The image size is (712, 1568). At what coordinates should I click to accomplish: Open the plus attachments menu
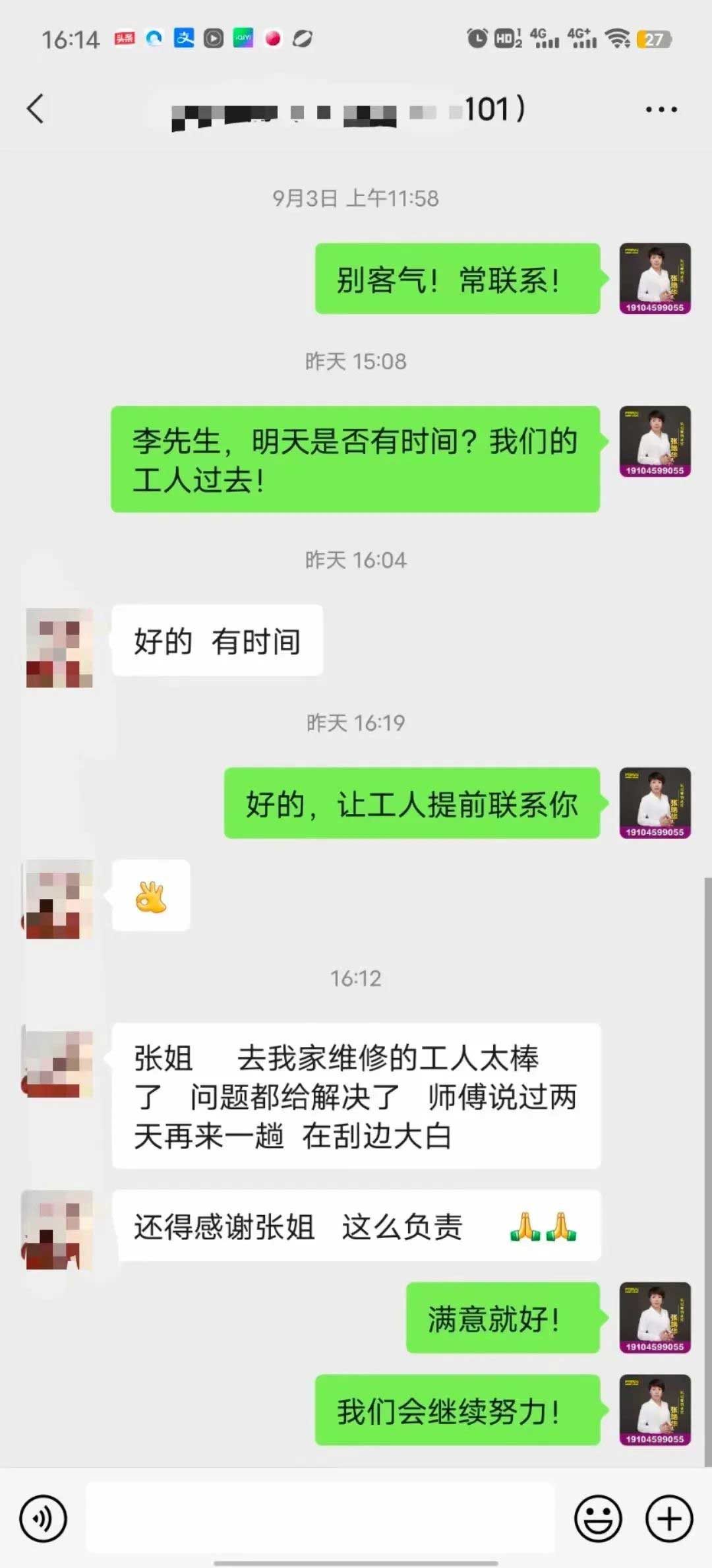pyautogui.click(x=668, y=1519)
